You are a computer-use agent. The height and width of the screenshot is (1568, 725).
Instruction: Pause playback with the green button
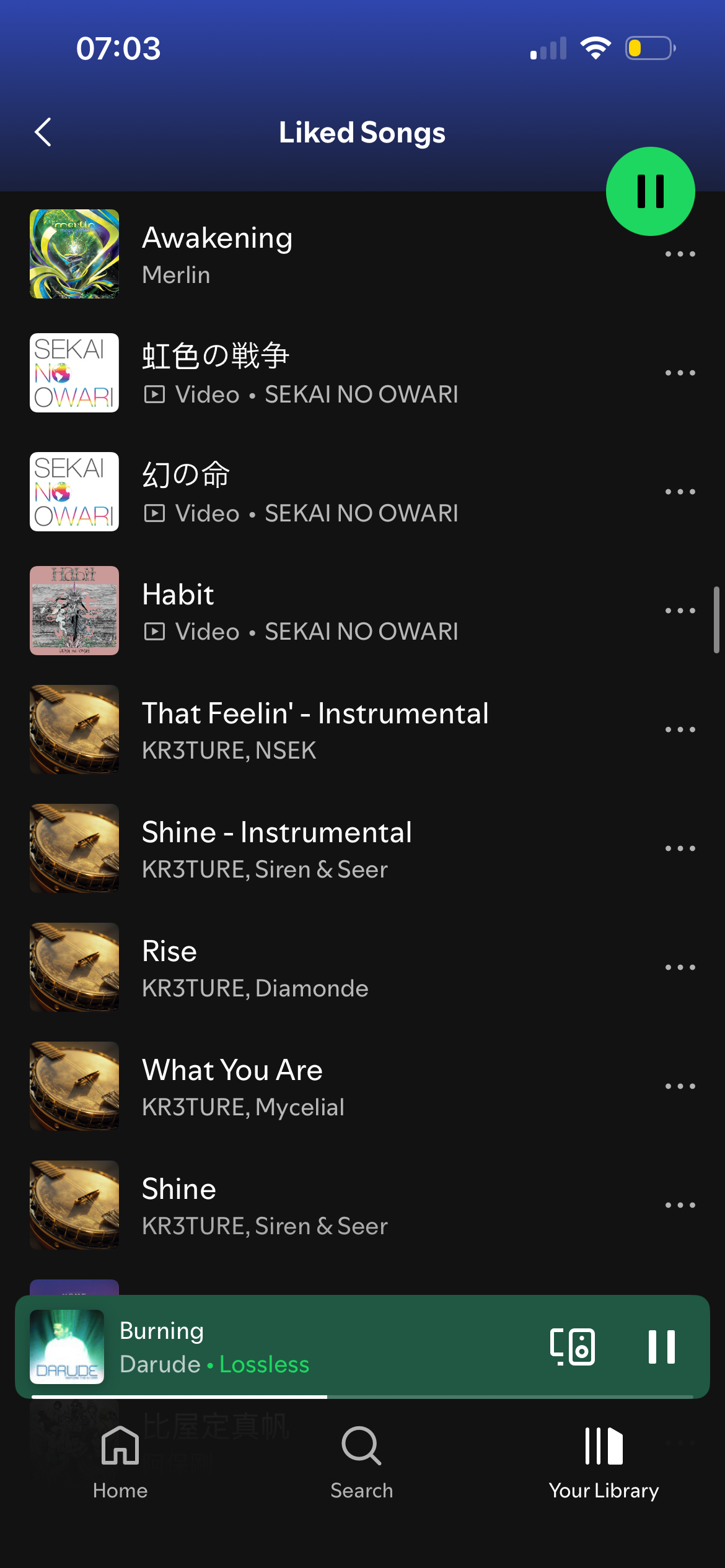click(650, 191)
